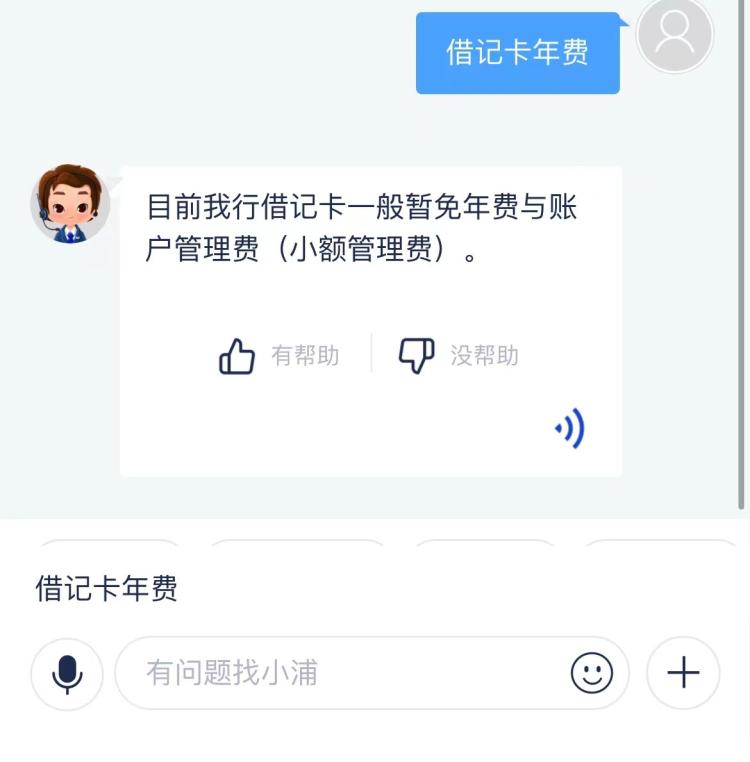
Task: Expand the extra functions panel via plus
Action: click(683, 673)
